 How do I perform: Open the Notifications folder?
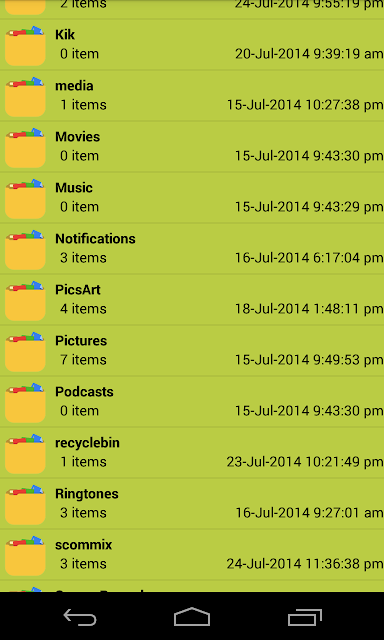(x=192, y=249)
